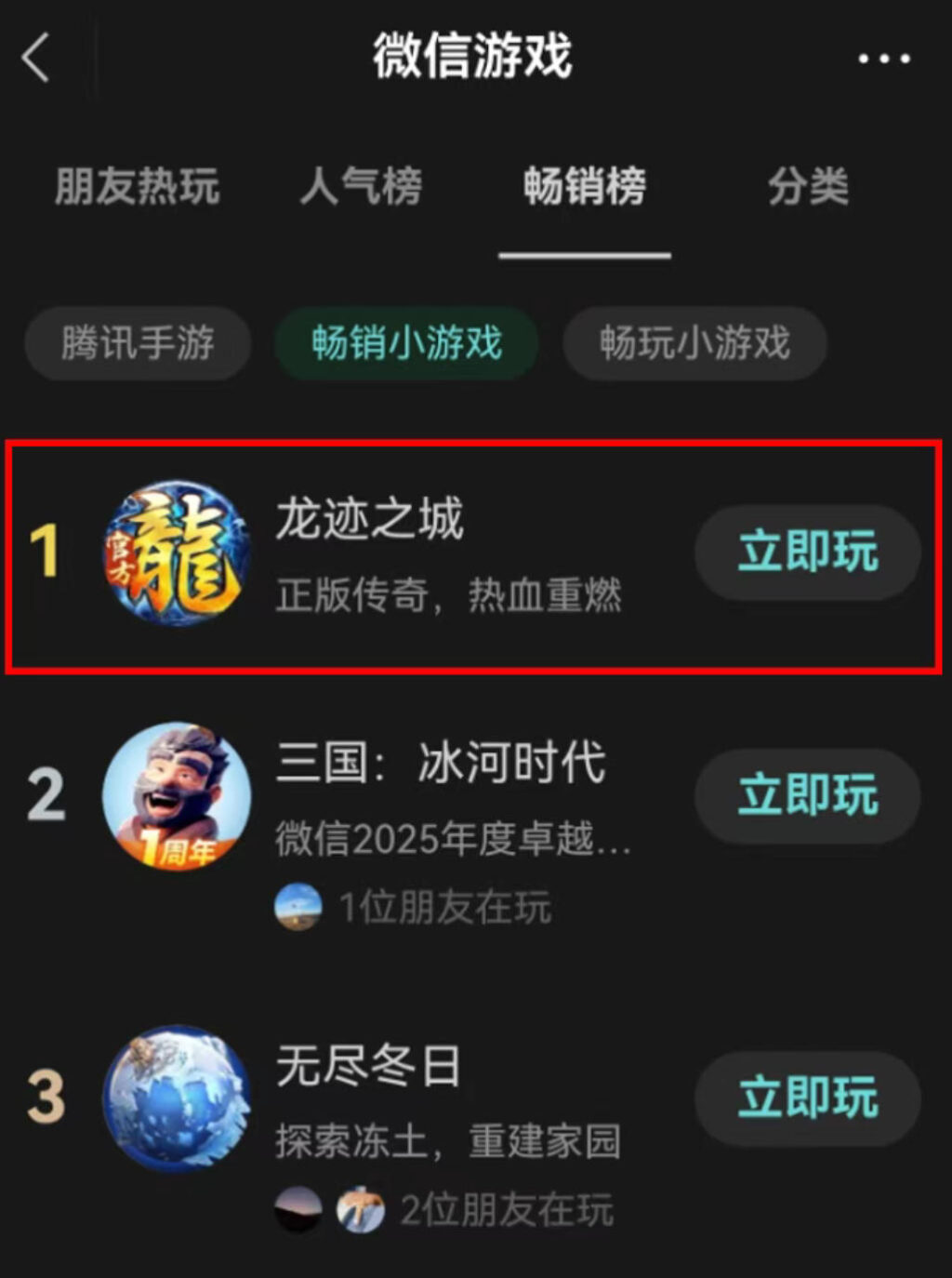
Task: Open the 分类 tab
Action: 807,186
